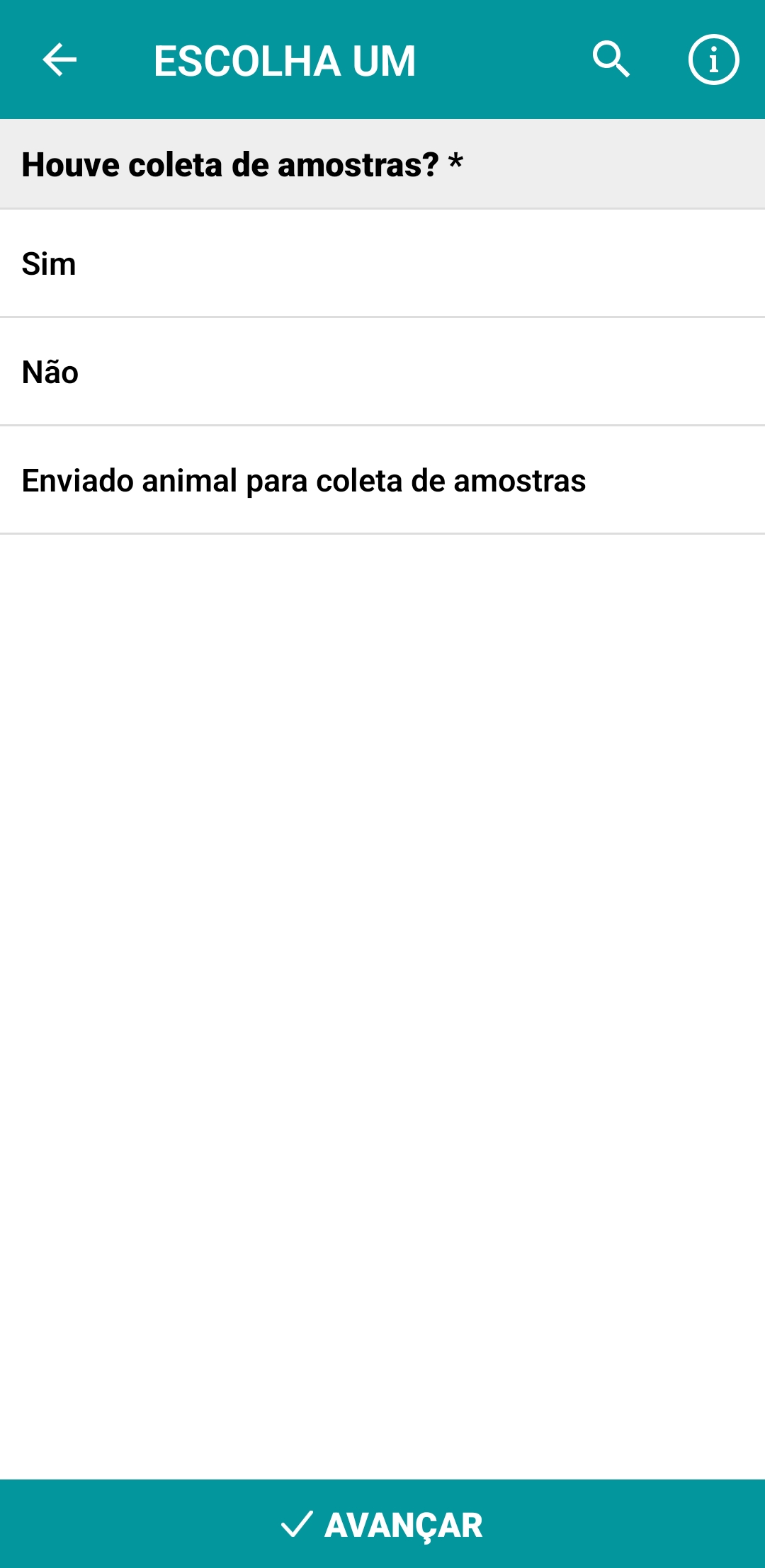This screenshot has width=765, height=1568.
Task: Tap the teal bottom action bar
Action: tap(382, 1524)
